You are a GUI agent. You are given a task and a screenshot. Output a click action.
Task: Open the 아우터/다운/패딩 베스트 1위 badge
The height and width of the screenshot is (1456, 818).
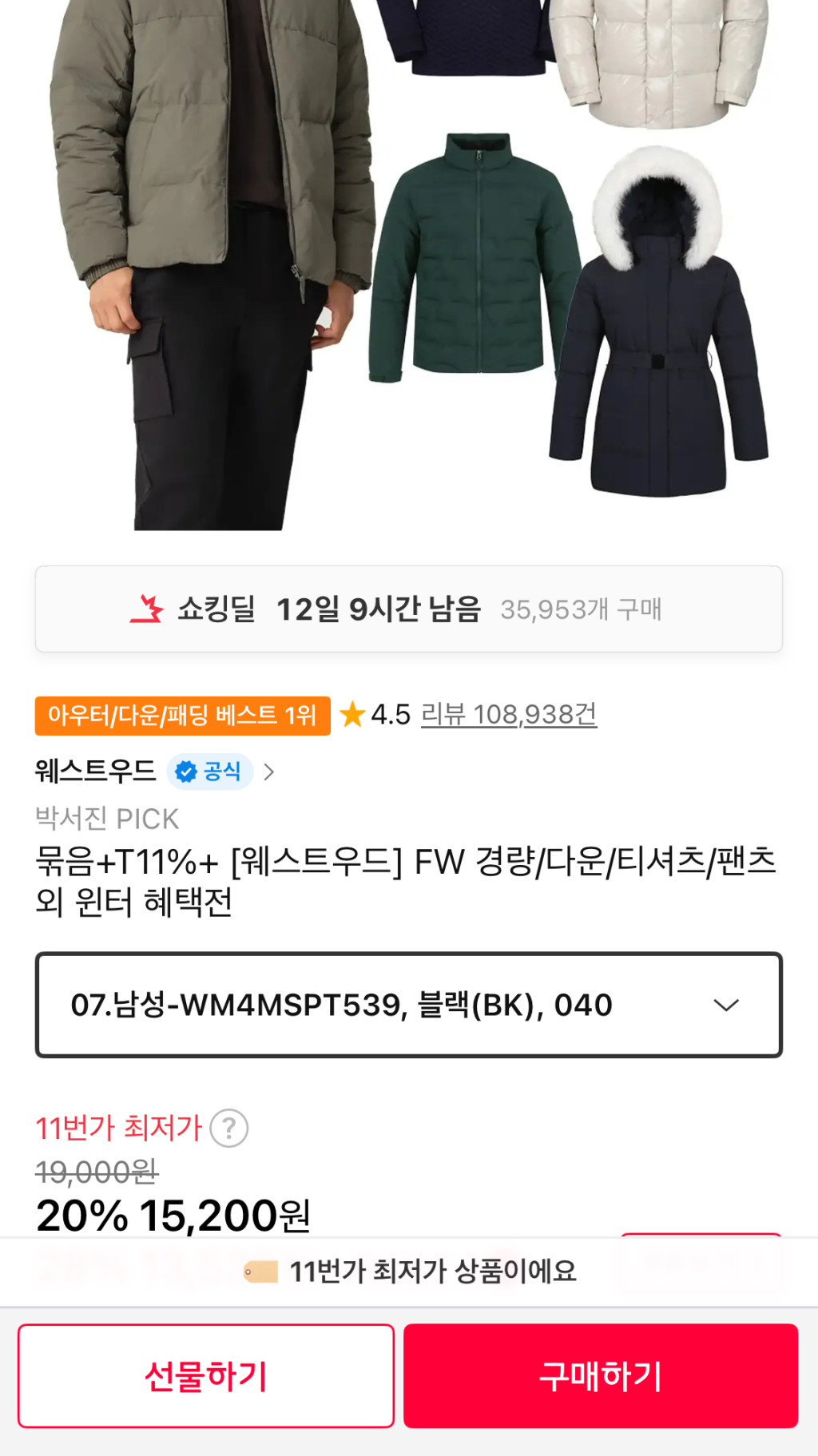tap(182, 715)
